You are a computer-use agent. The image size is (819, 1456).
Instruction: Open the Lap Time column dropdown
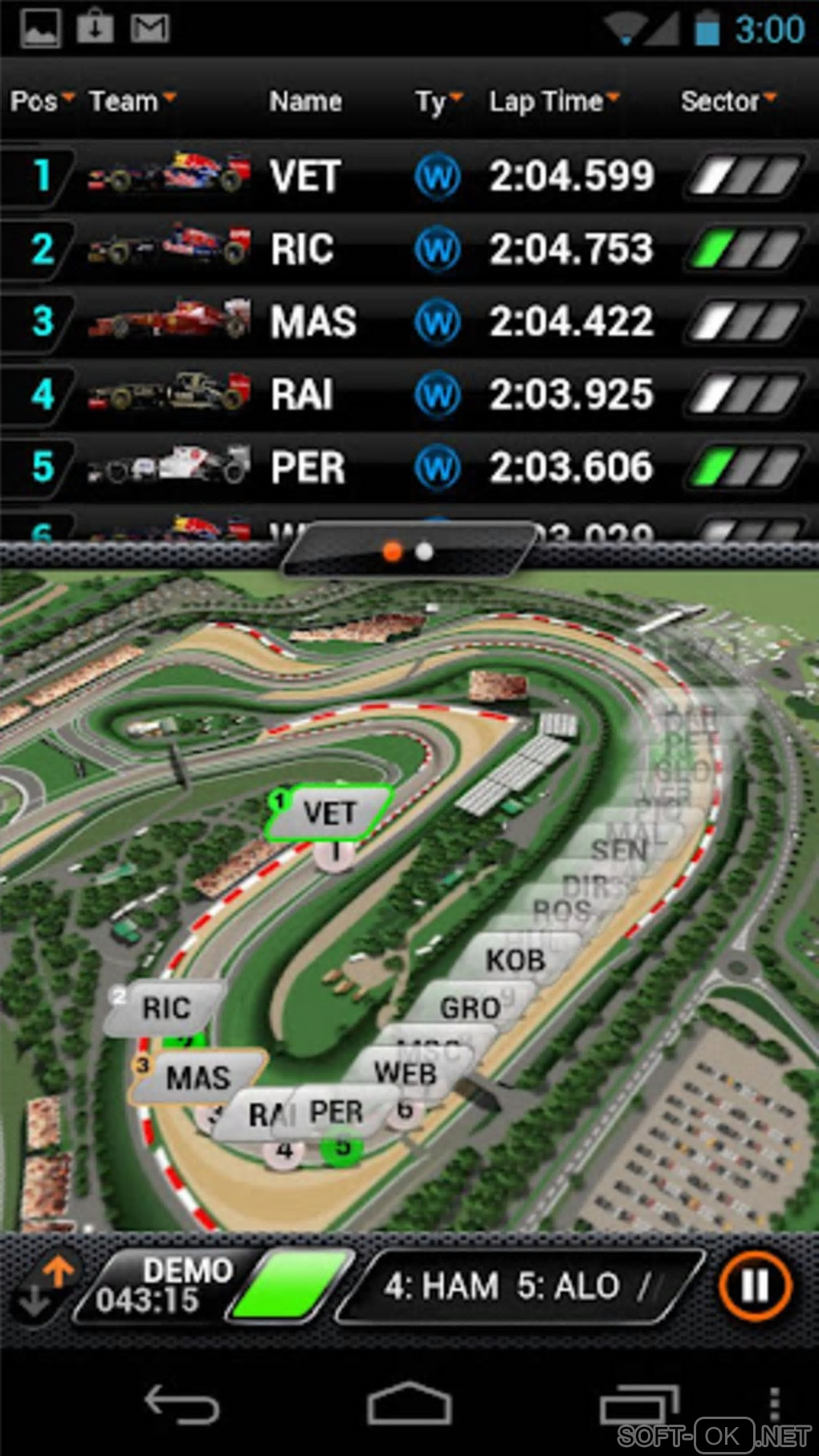click(x=554, y=101)
